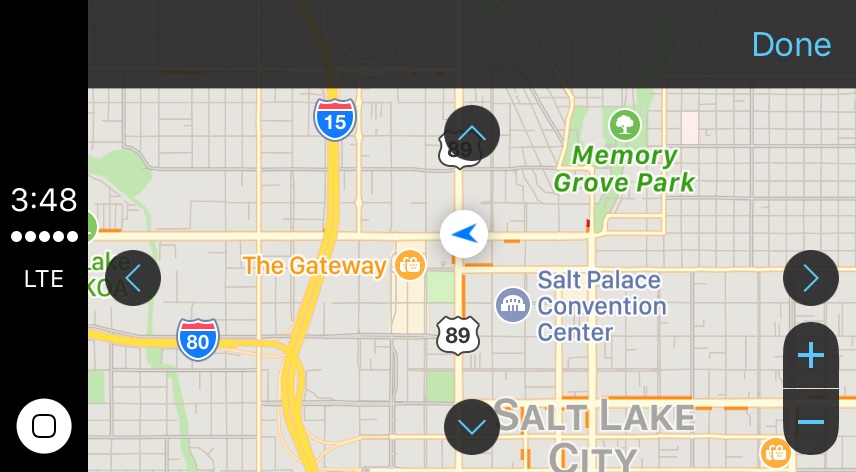
Task: Select Memory Grove Park marker
Action: (x=625, y=125)
